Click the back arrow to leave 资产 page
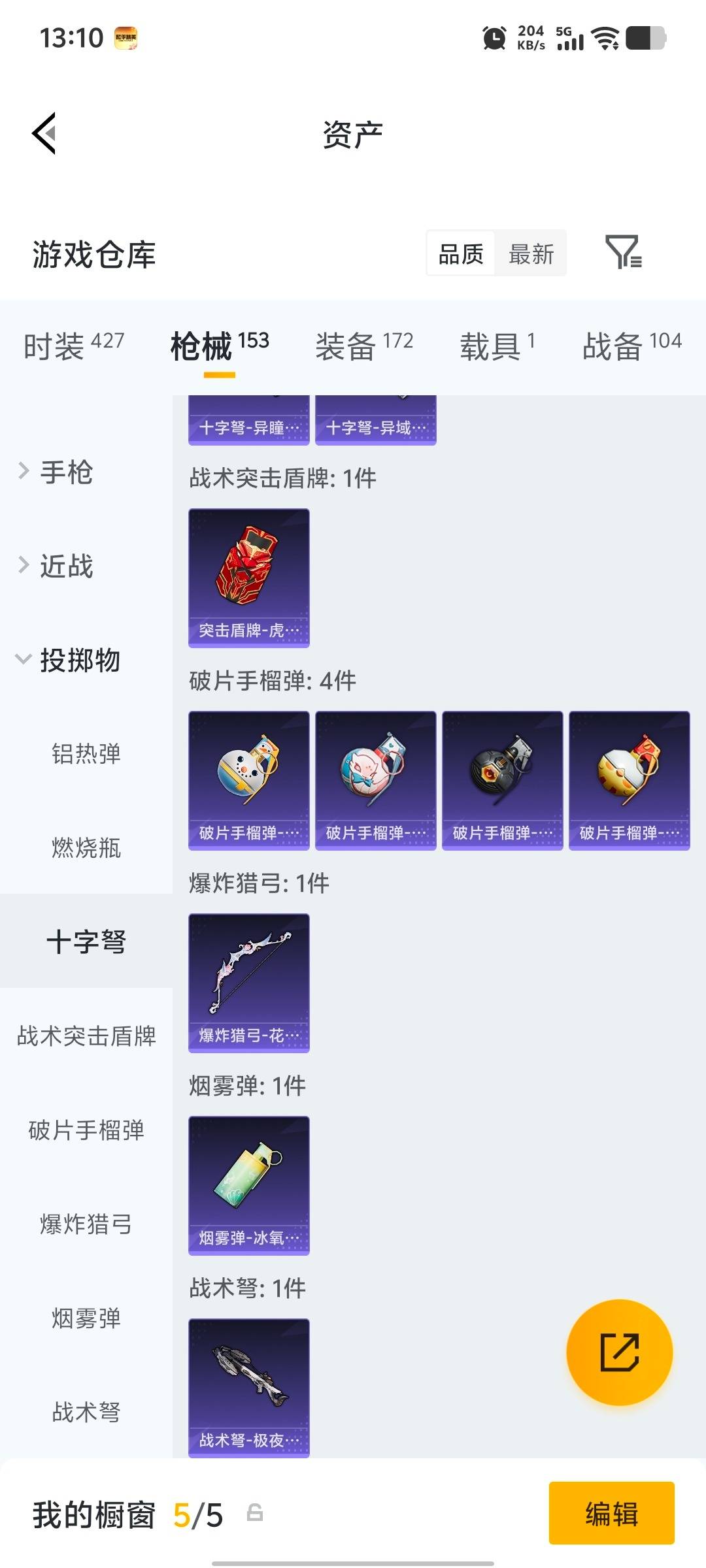The width and height of the screenshot is (706, 1568). click(43, 134)
